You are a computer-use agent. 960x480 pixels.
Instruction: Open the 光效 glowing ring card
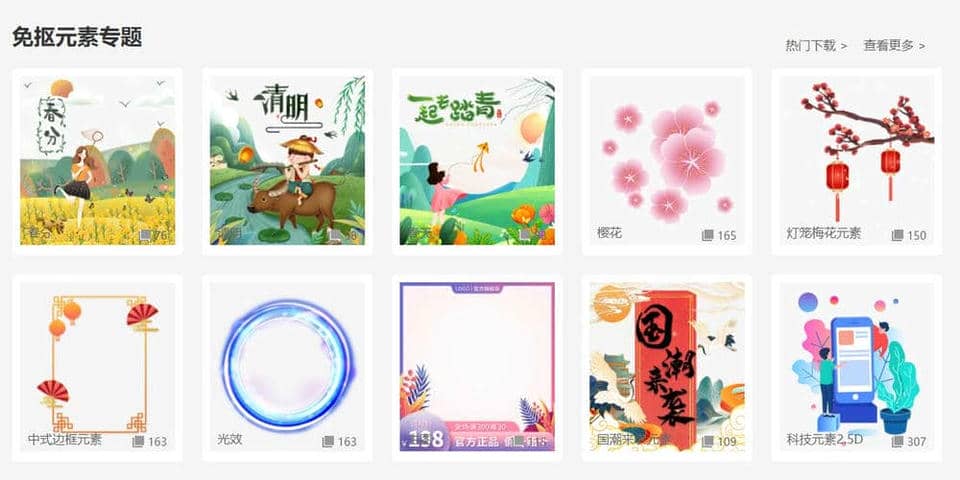point(287,366)
